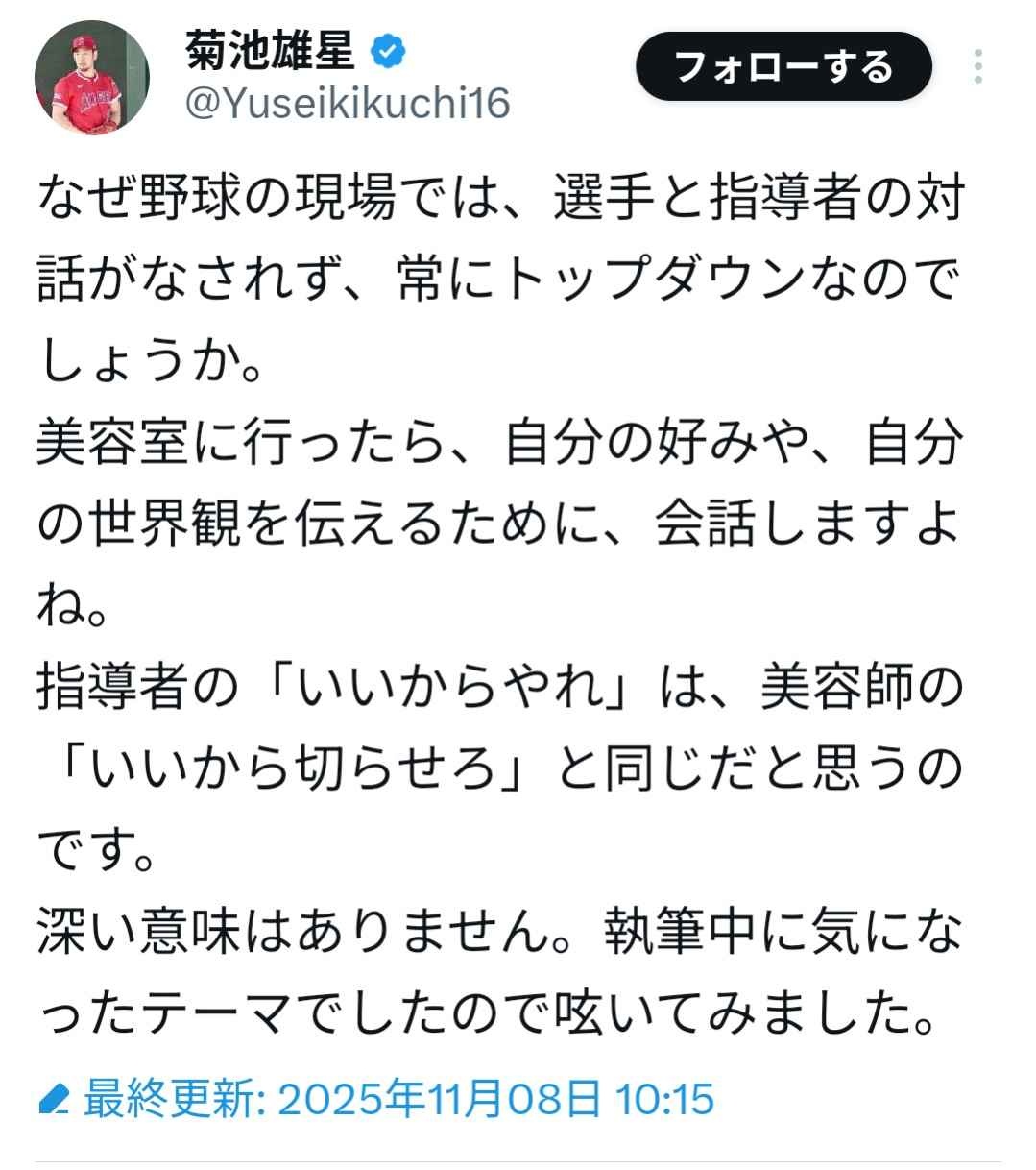Open the three-dot overflow menu
This screenshot has width=1036, height=1170.
pyautogui.click(x=978, y=67)
